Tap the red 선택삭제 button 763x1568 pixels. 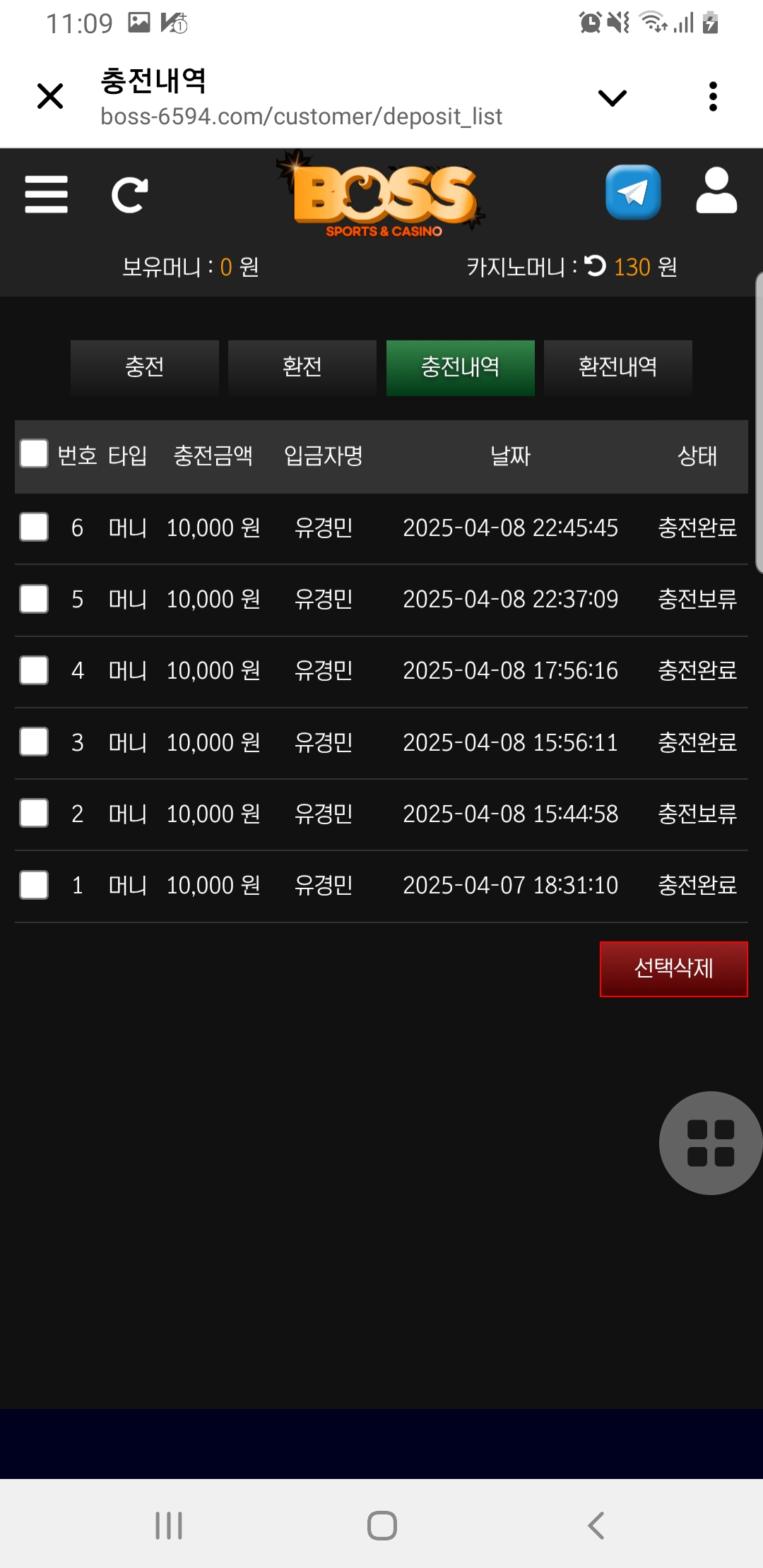(673, 968)
